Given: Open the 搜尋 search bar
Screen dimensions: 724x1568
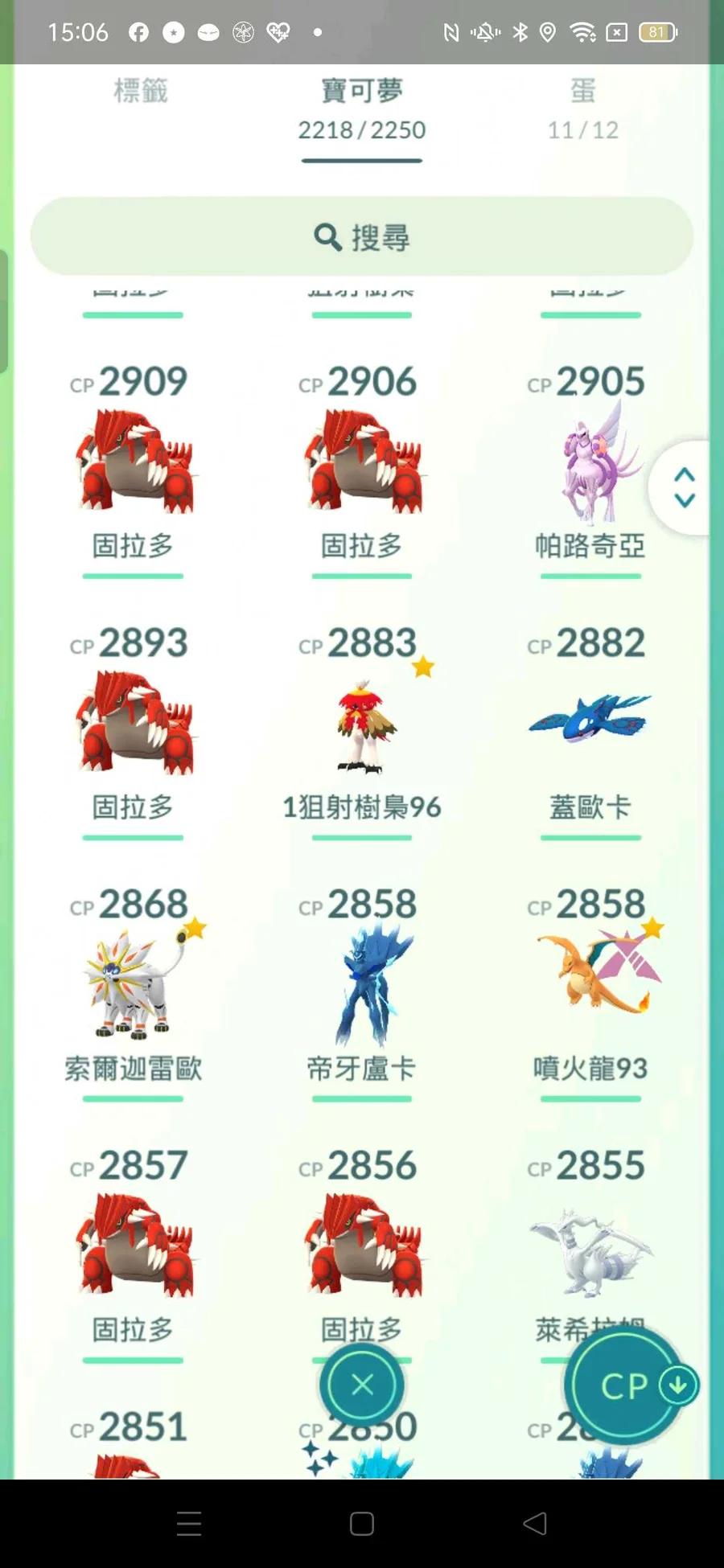Looking at the screenshot, I should pyautogui.click(x=361, y=237).
